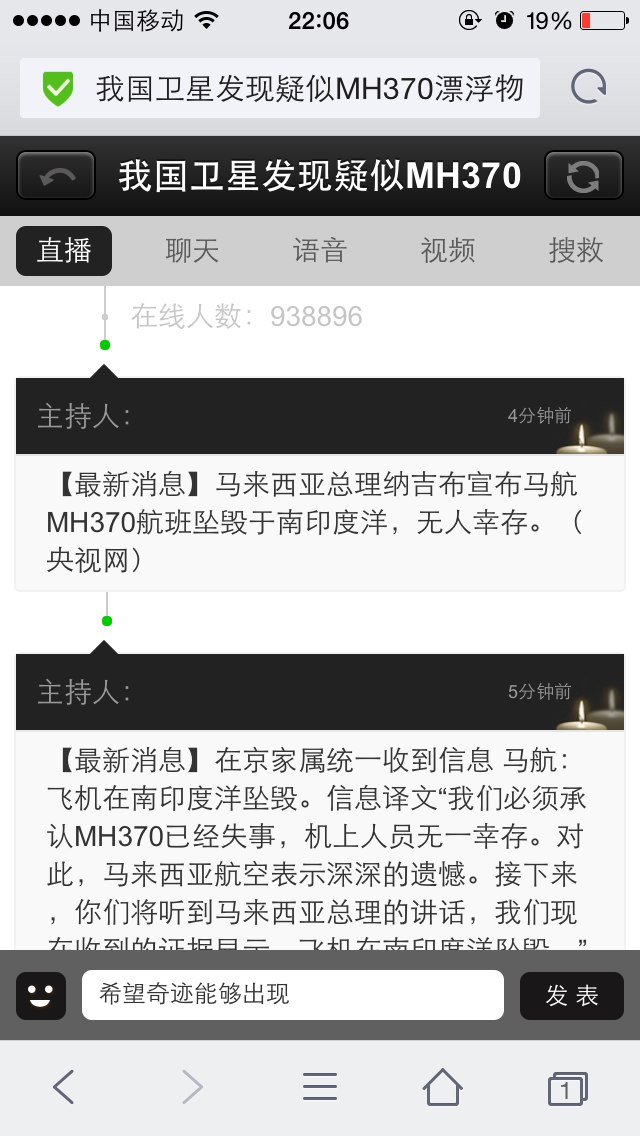This screenshot has height=1136, width=640.
Task: Tap the comment input field
Action: [x=293, y=995]
